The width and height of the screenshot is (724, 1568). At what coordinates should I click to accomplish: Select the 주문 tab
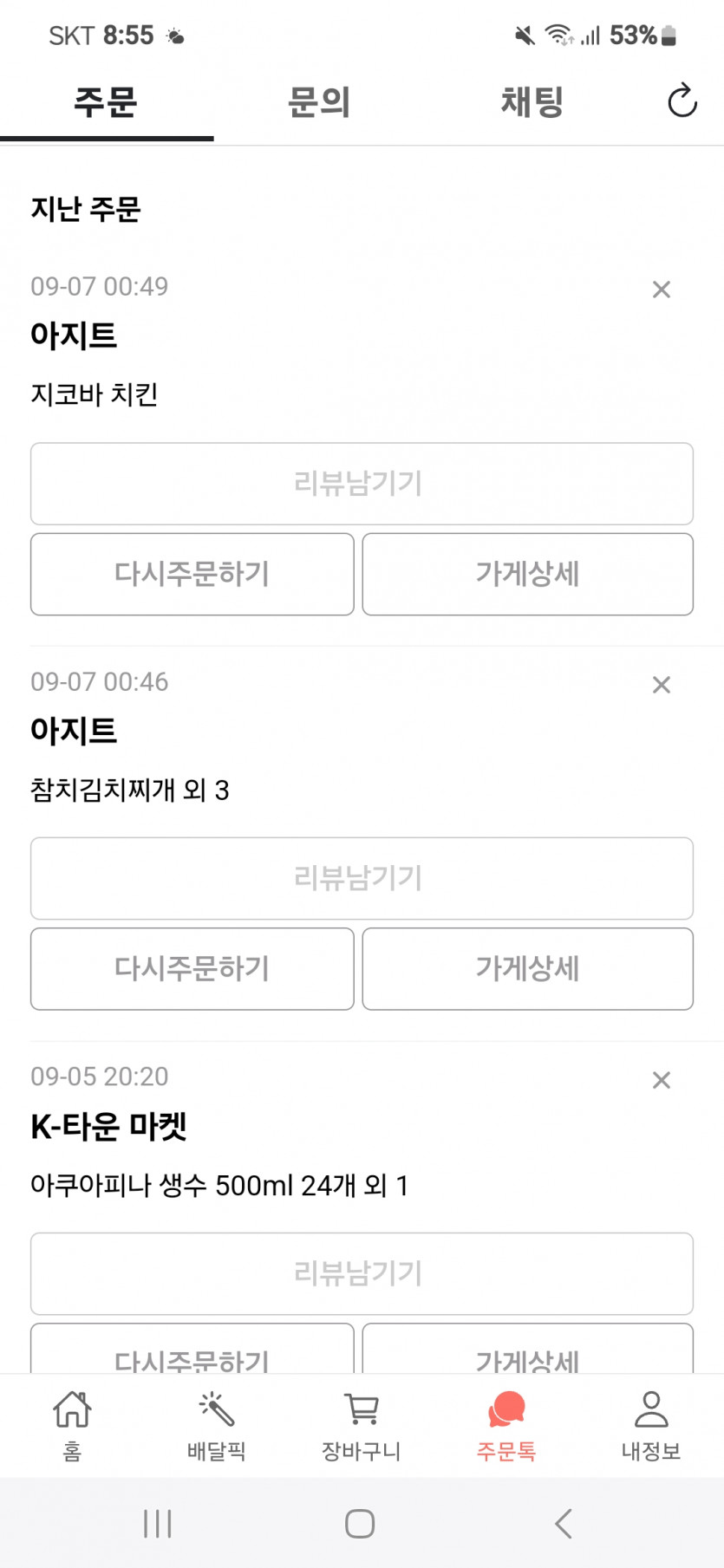click(106, 102)
